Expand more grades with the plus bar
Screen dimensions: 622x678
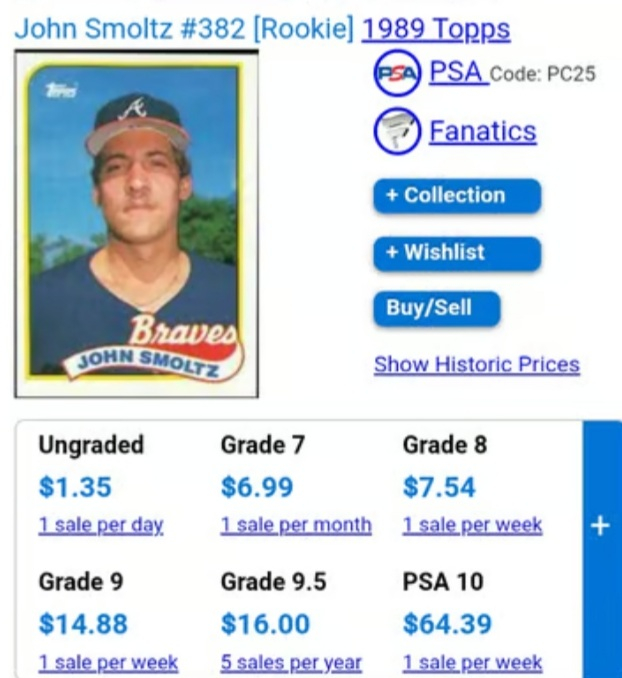600,525
